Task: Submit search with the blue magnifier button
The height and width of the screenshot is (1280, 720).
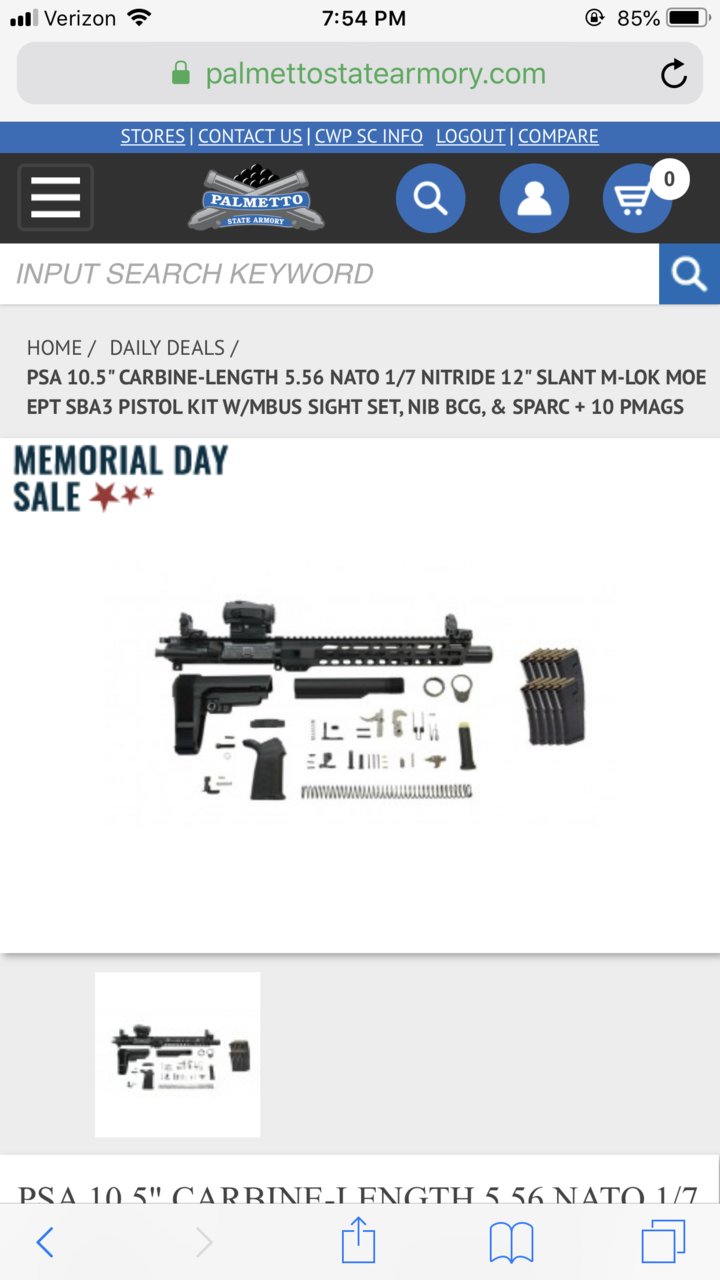Action: pos(689,274)
